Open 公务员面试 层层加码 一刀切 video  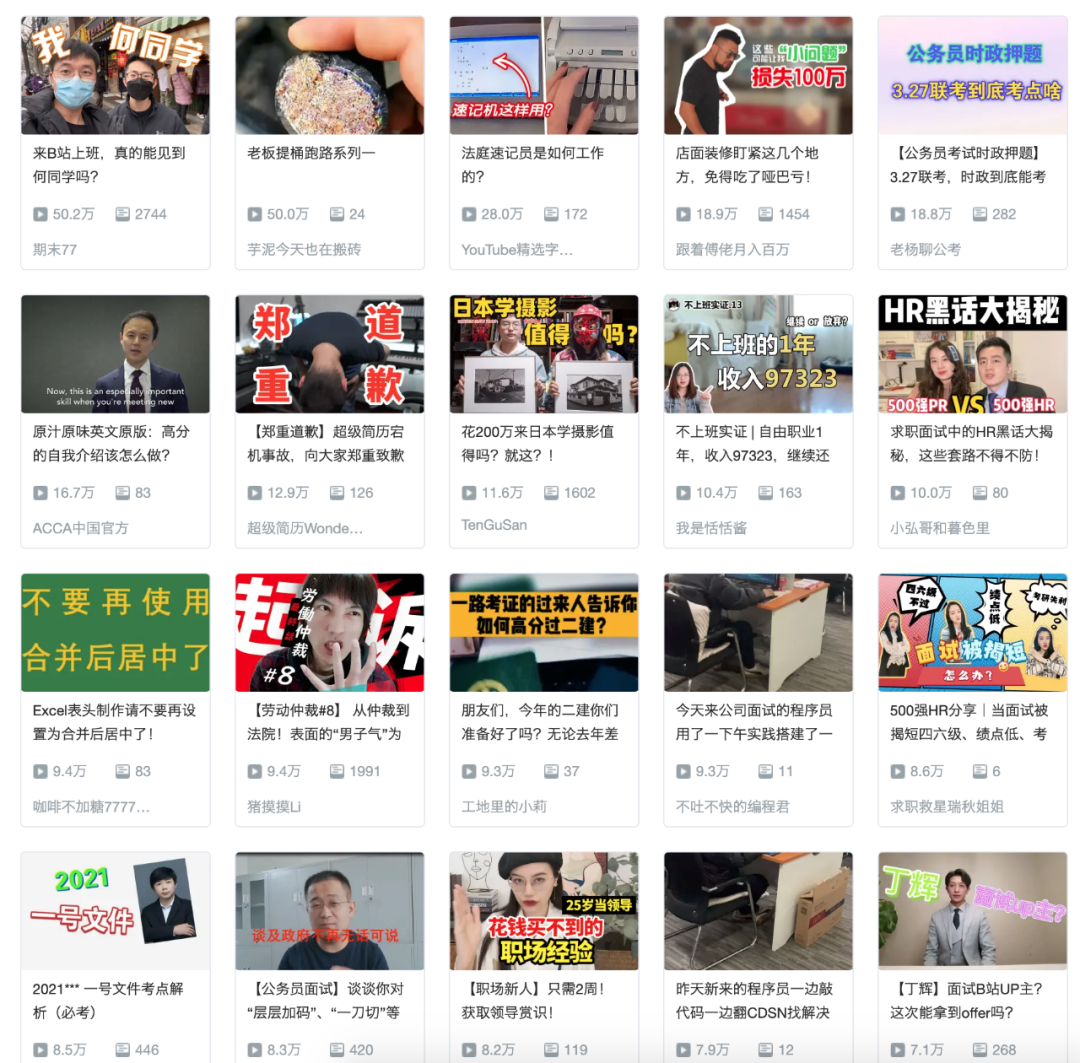[x=329, y=911]
